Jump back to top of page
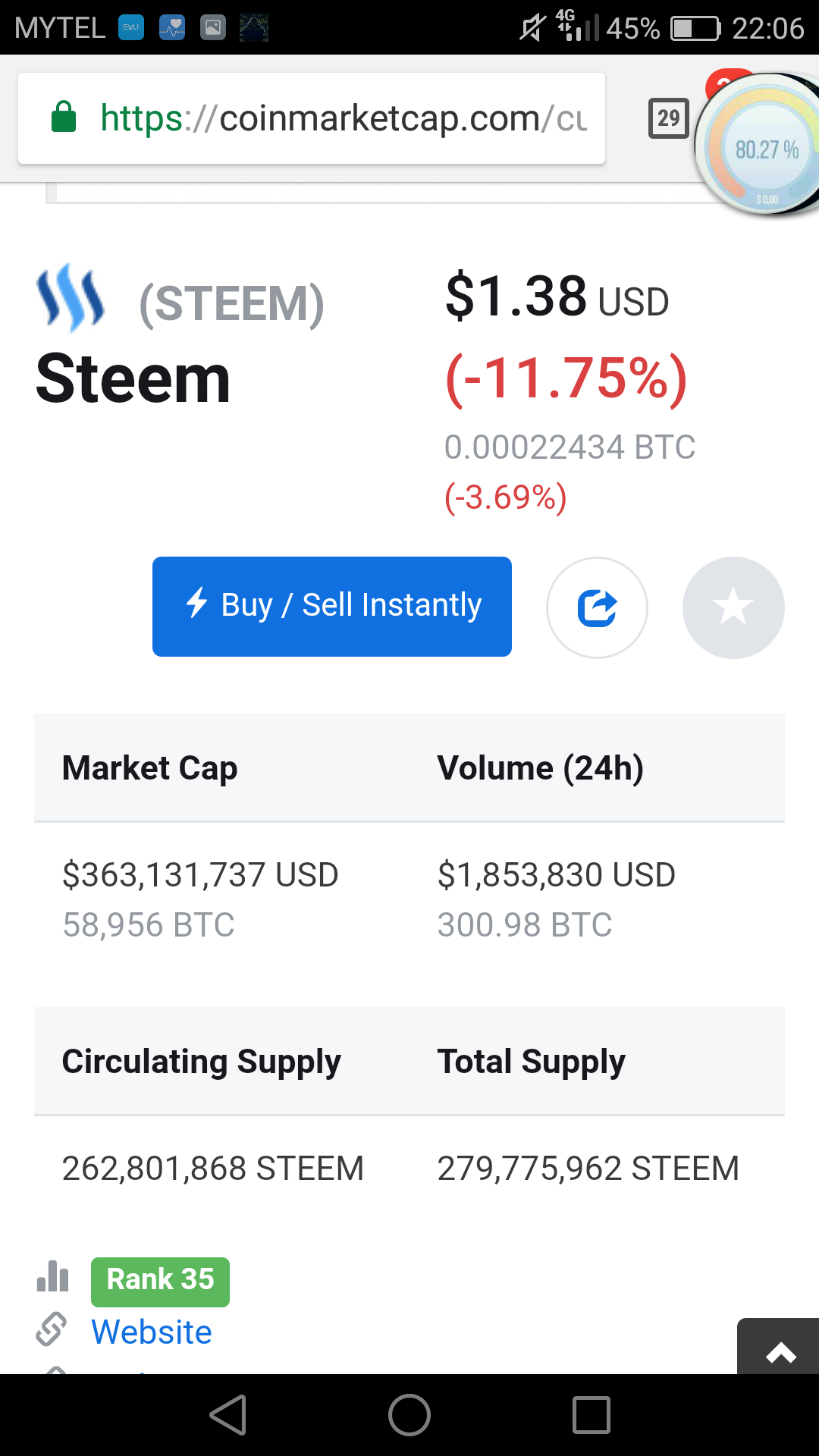This screenshot has width=819, height=1456. point(780,1350)
